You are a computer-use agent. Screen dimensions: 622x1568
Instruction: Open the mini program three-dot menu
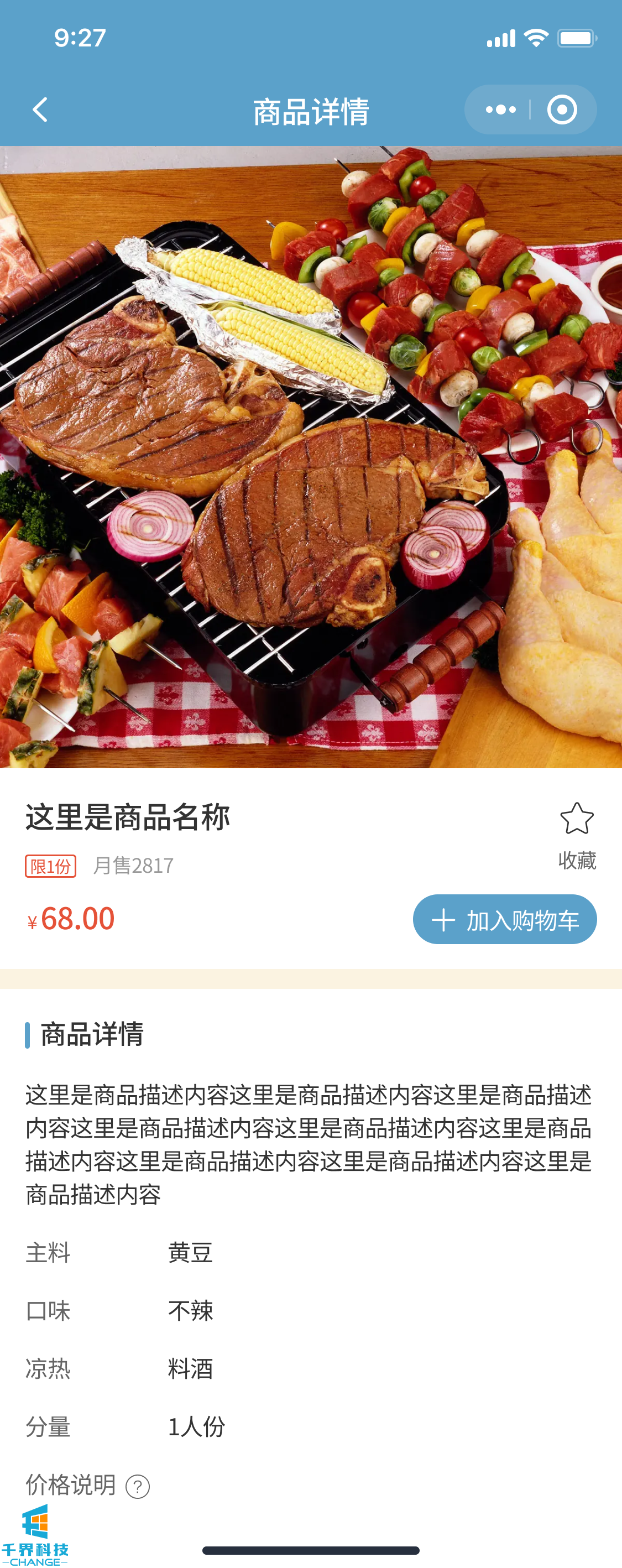(x=500, y=110)
